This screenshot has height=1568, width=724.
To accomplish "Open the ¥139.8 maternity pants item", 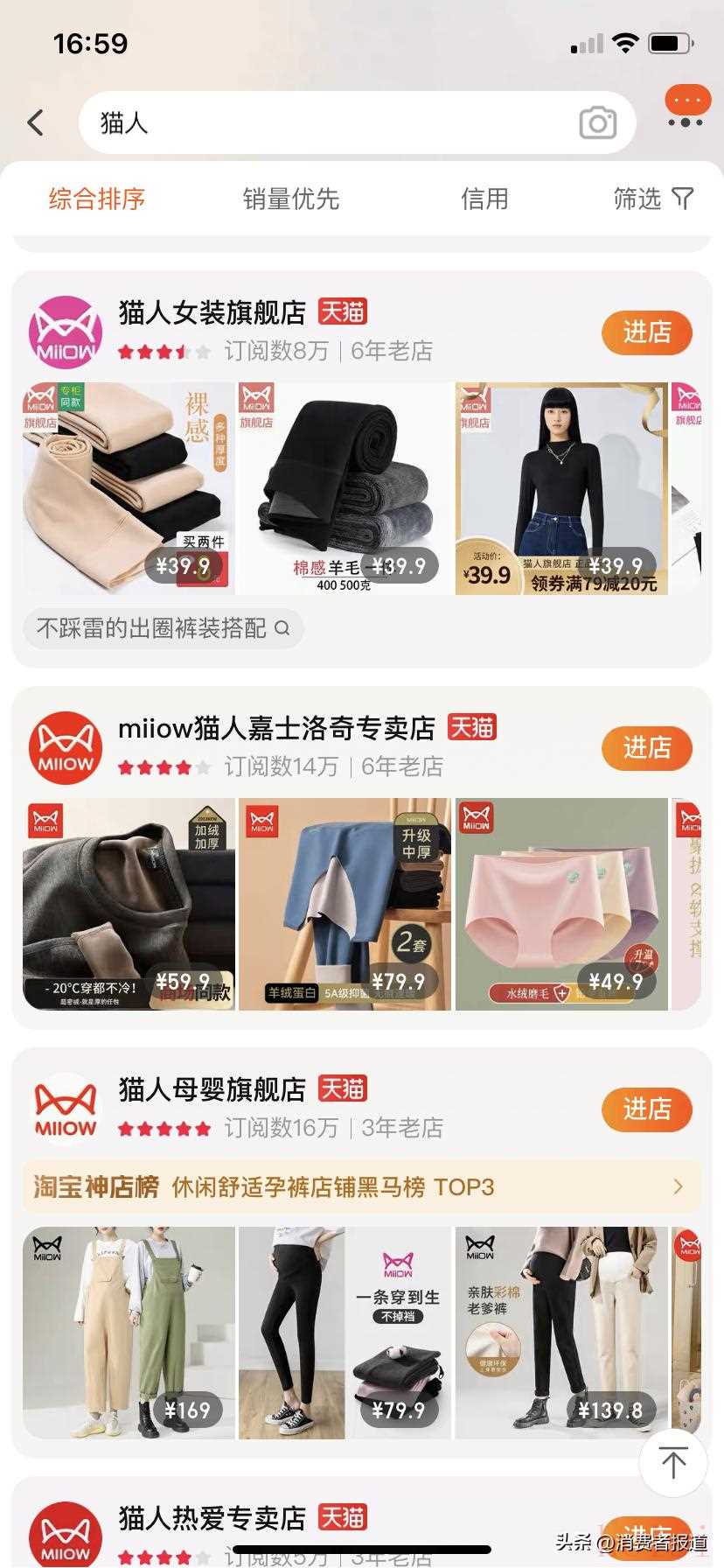I will 560,1332.
